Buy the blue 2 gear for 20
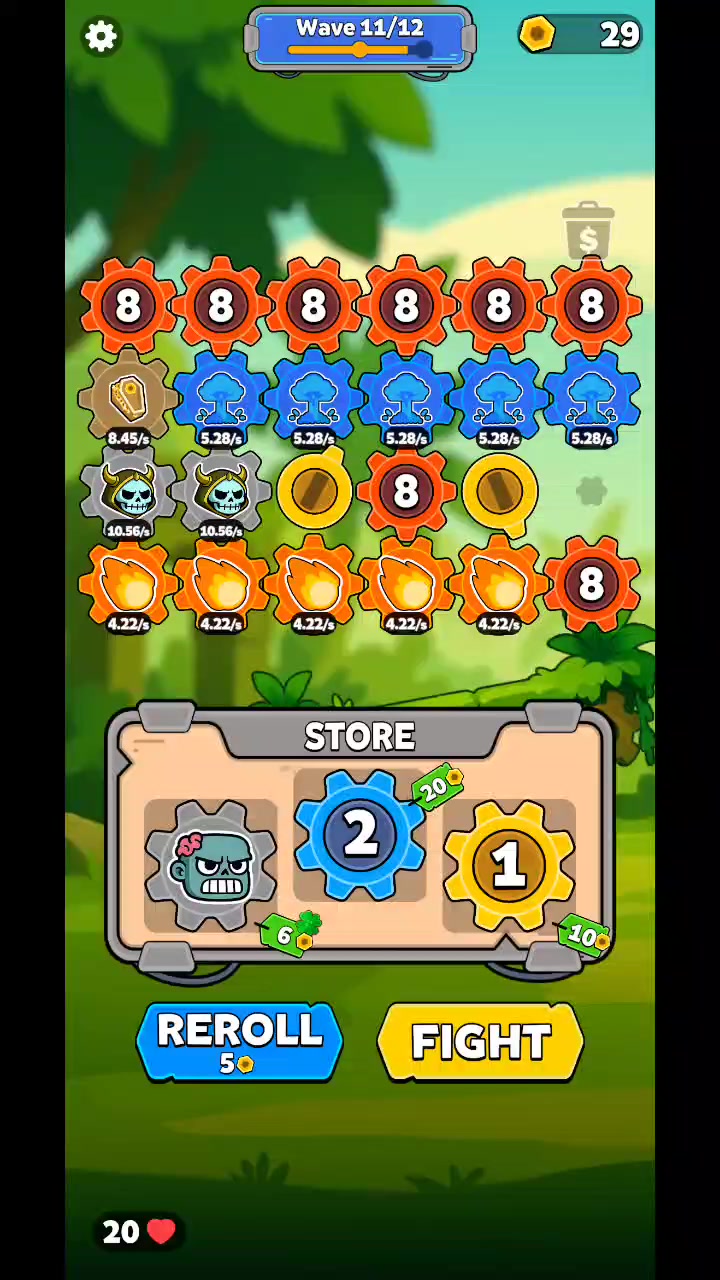 [x=360, y=835]
